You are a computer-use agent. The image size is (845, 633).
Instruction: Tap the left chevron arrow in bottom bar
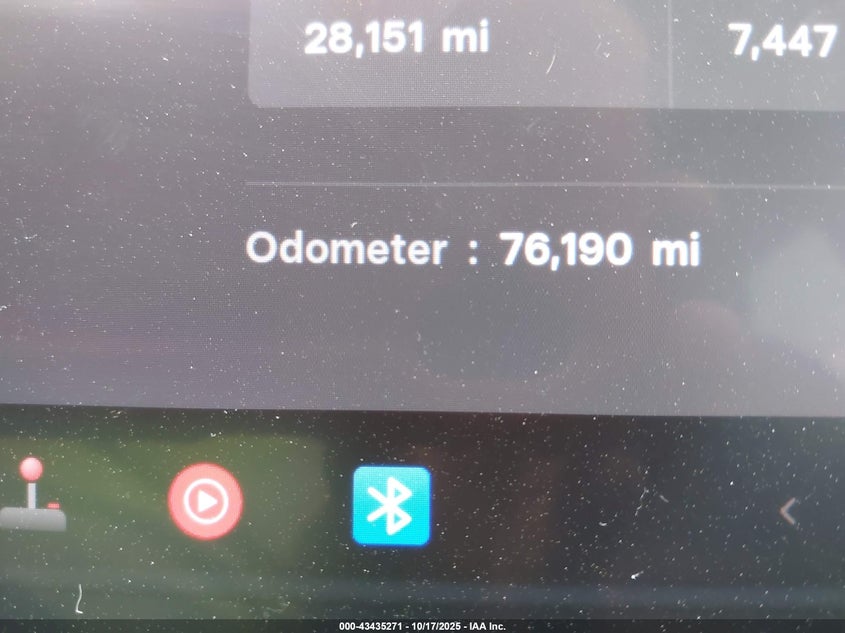(788, 512)
